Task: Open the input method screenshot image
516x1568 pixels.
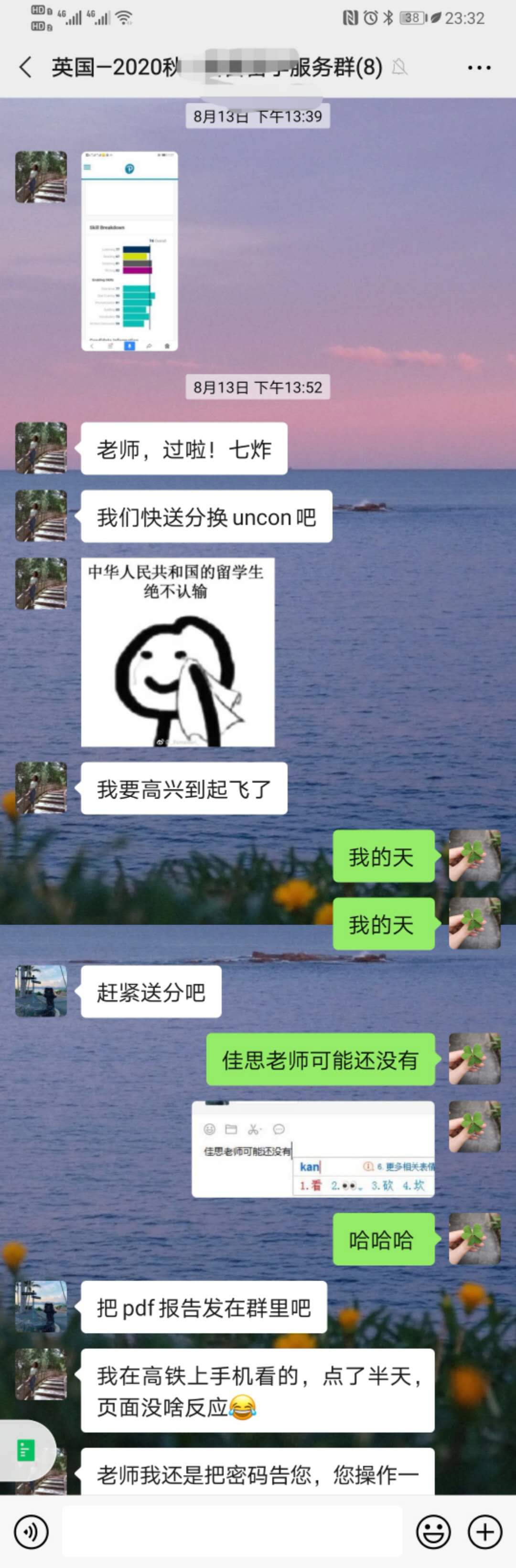Action: [x=313, y=1149]
